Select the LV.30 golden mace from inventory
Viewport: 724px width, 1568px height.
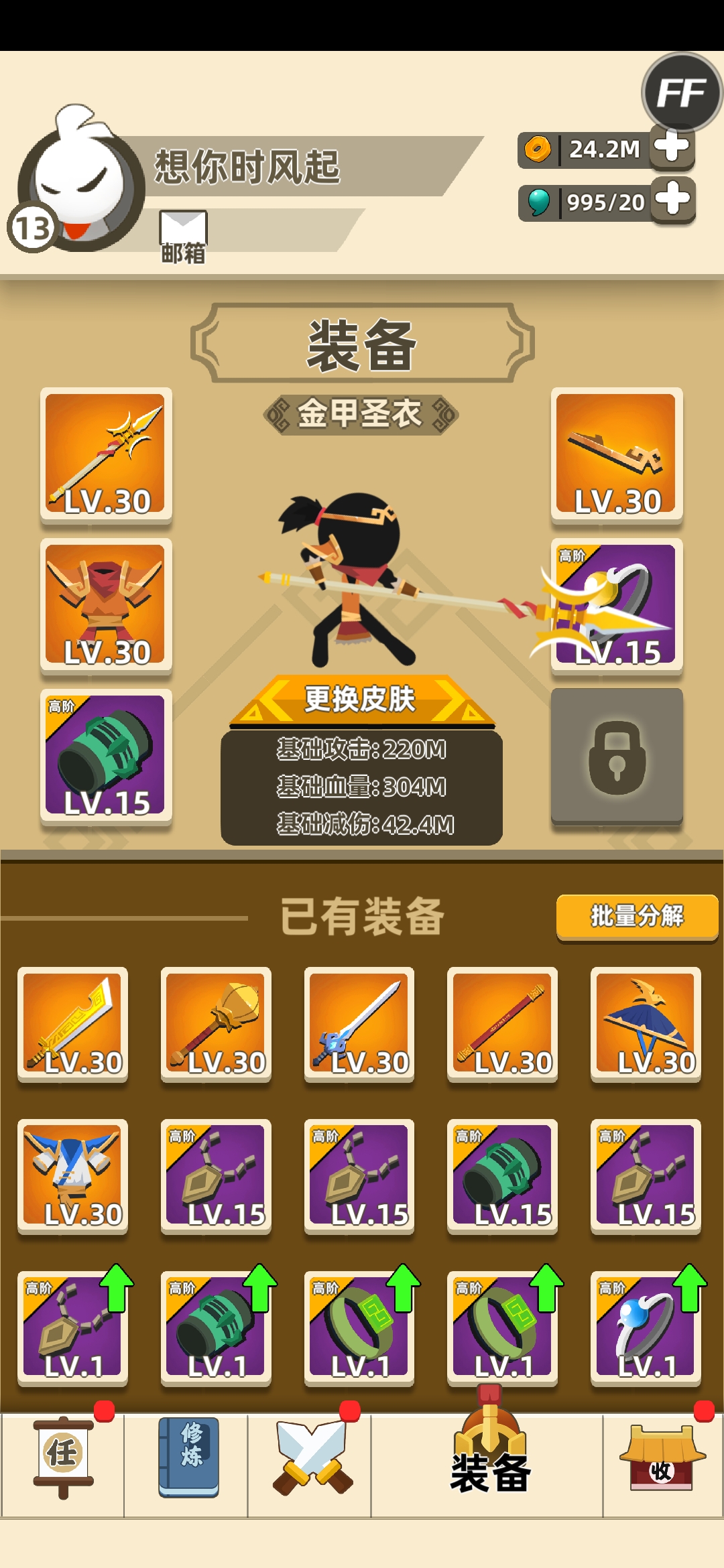coord(216,1024)
